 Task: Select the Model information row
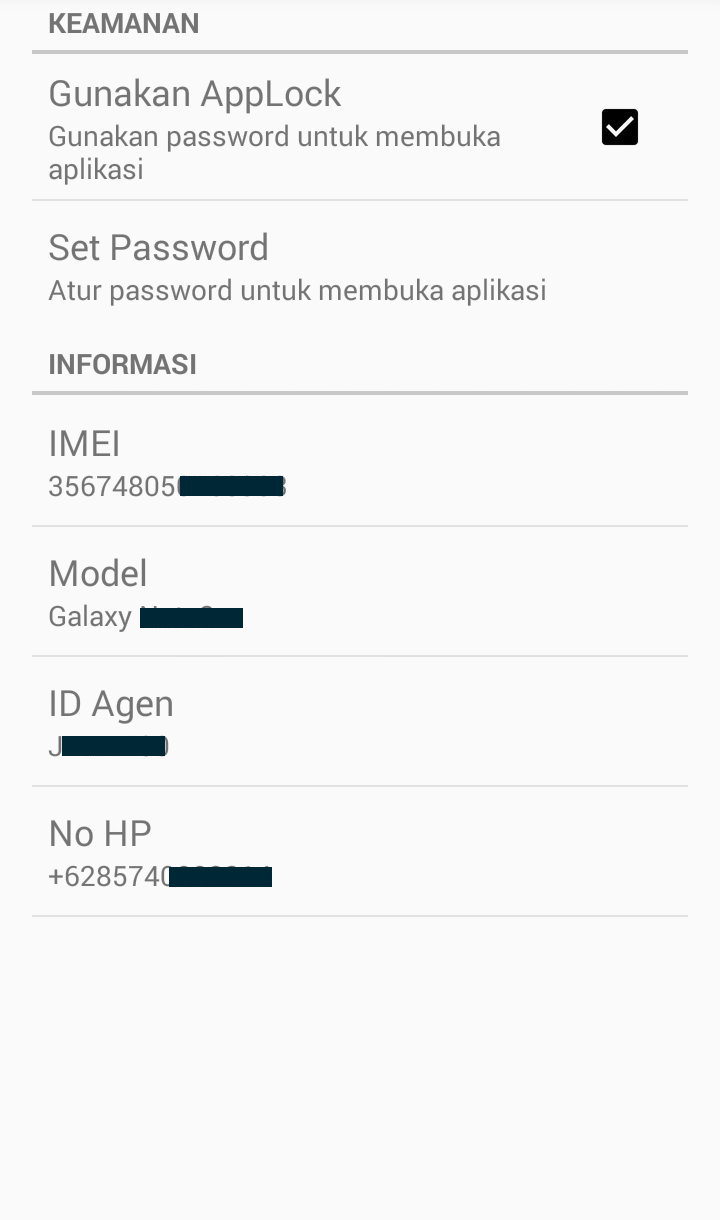click(360, 592)
